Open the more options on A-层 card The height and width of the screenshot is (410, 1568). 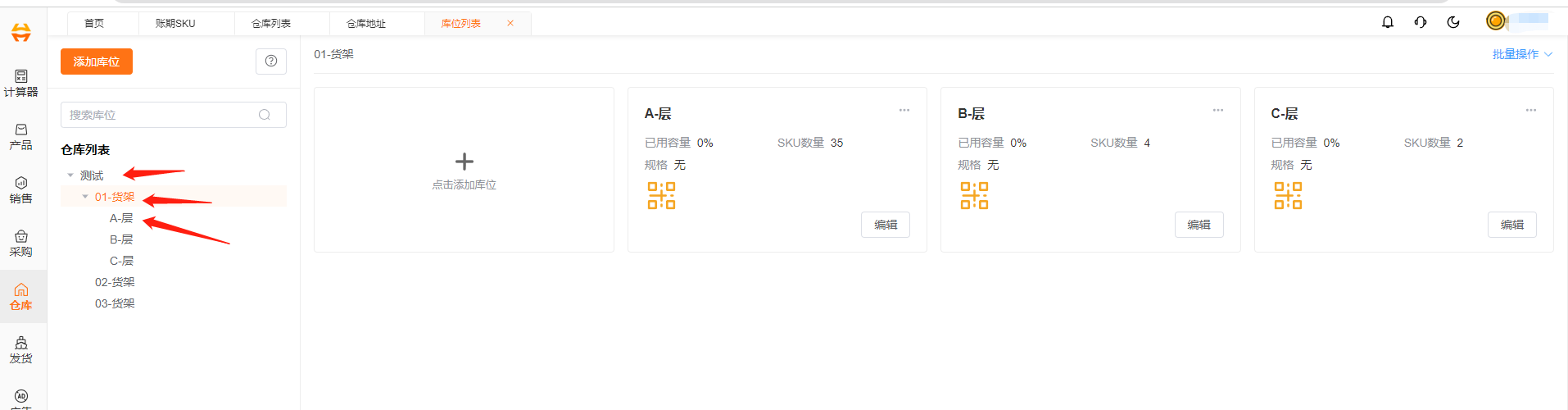tap(904, 110)
